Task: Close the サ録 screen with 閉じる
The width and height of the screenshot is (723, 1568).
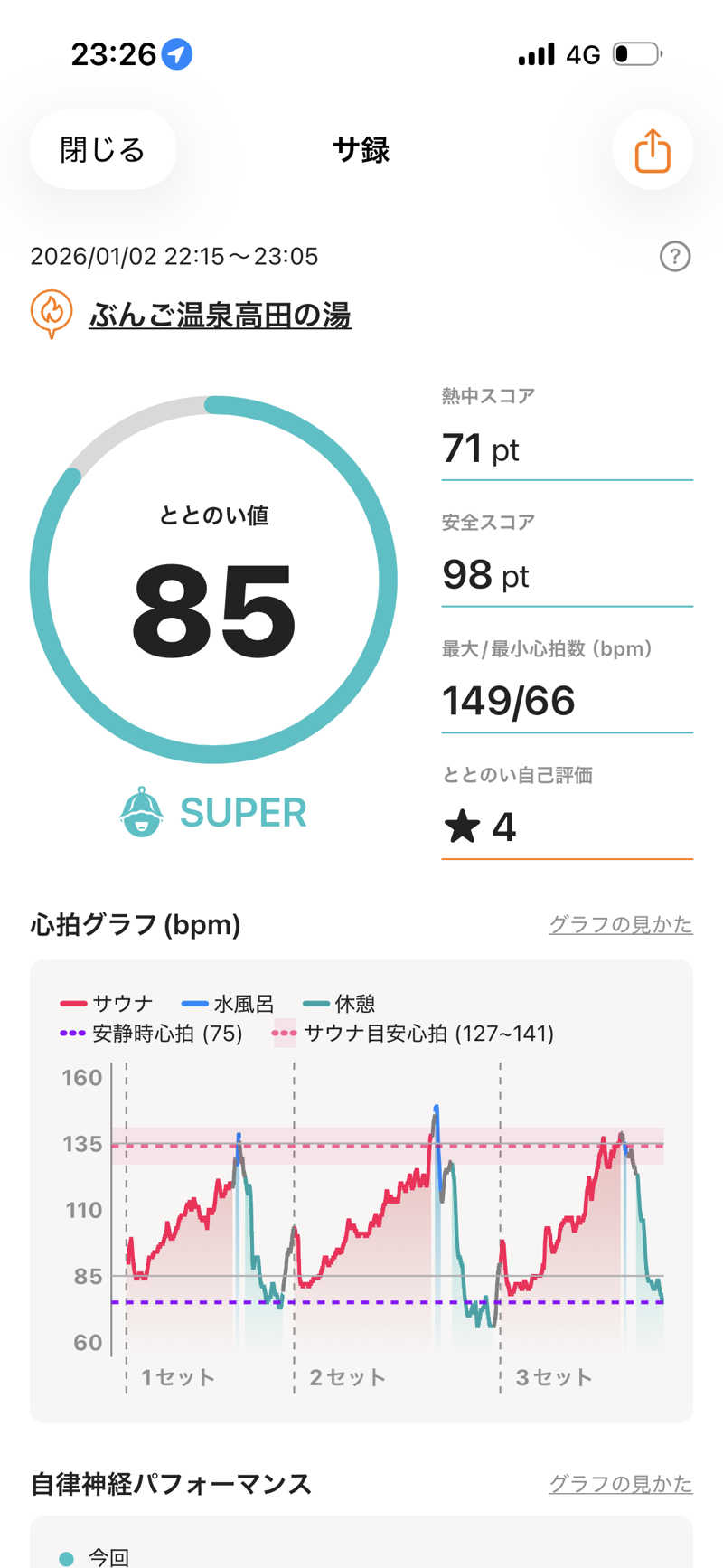Action: pos(102,150)
